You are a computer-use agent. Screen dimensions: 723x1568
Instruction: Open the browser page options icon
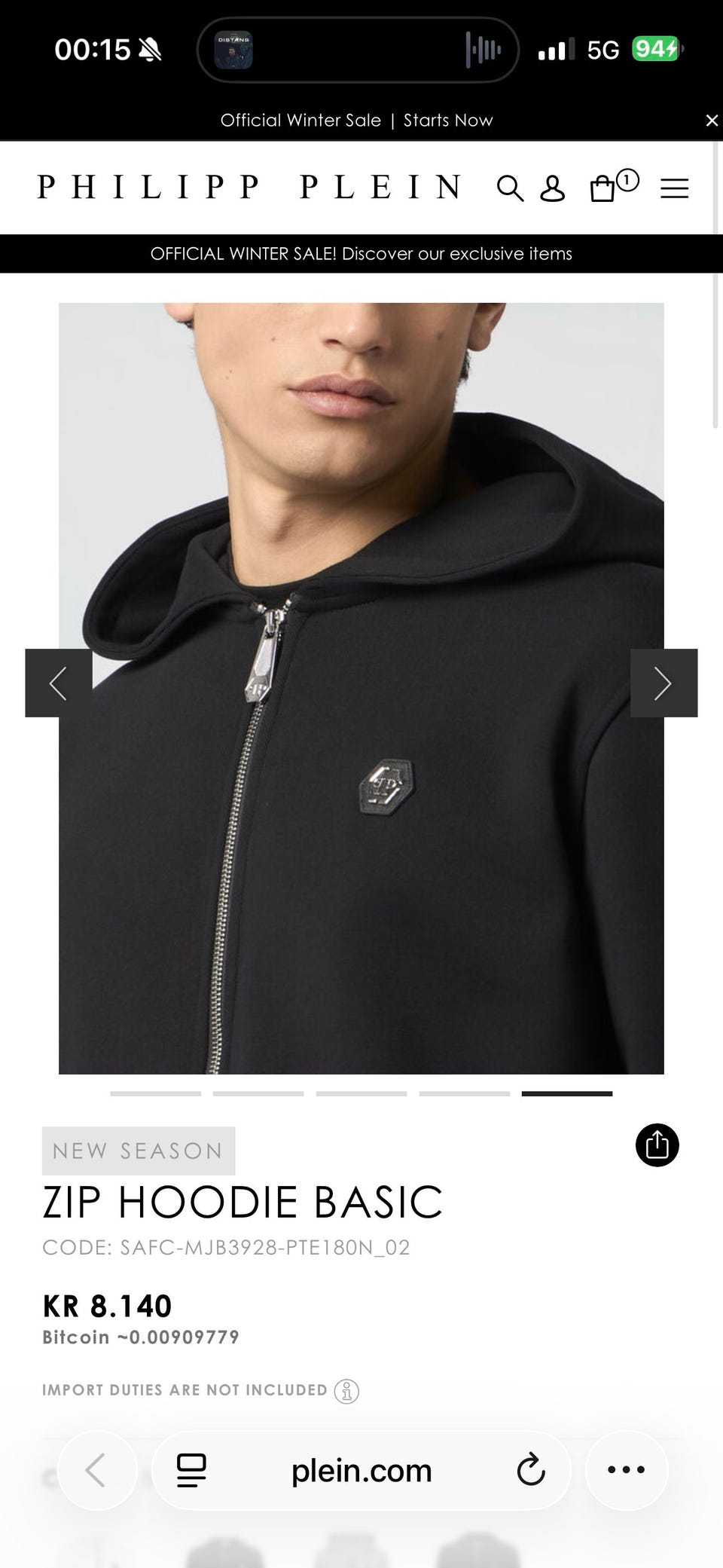click(x=191, y=1470)
